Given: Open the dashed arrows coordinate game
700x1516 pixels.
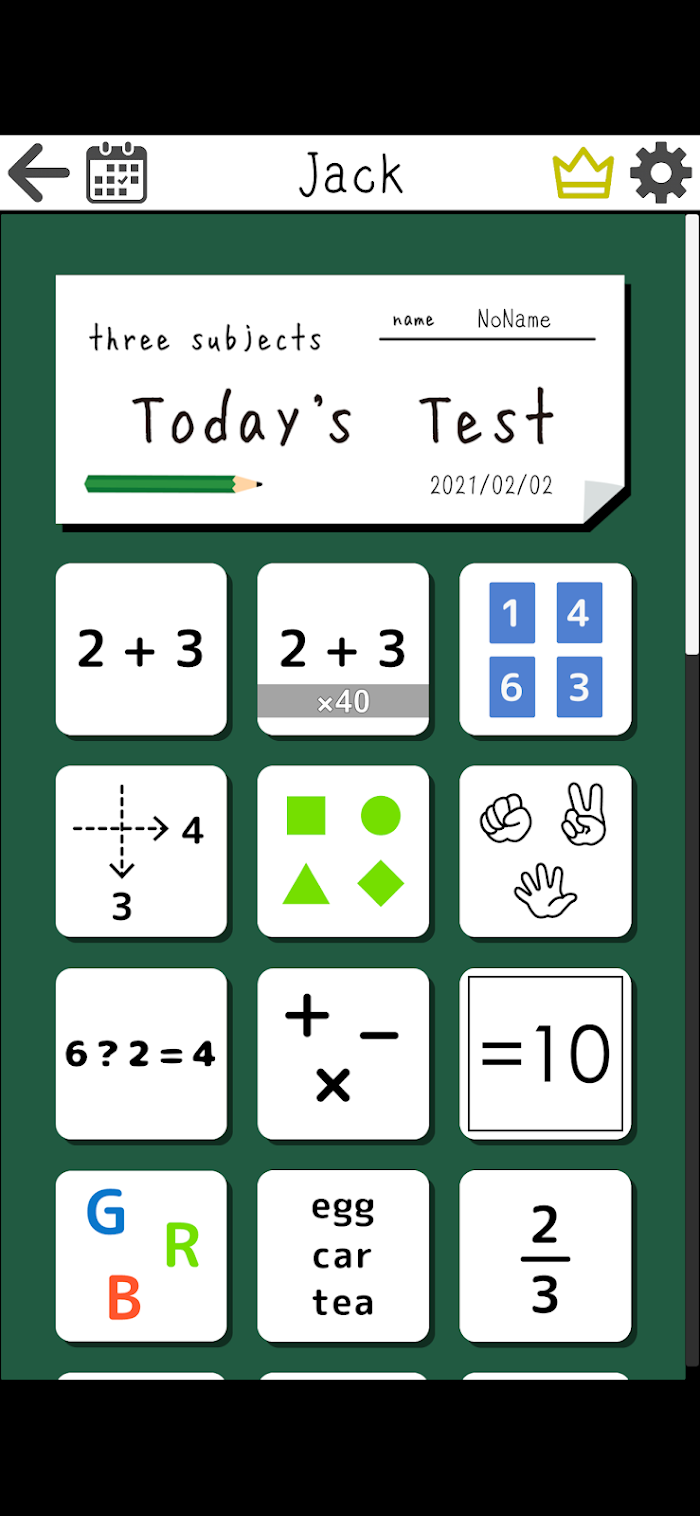Looking at the screenshot, I should pos(141,851).
